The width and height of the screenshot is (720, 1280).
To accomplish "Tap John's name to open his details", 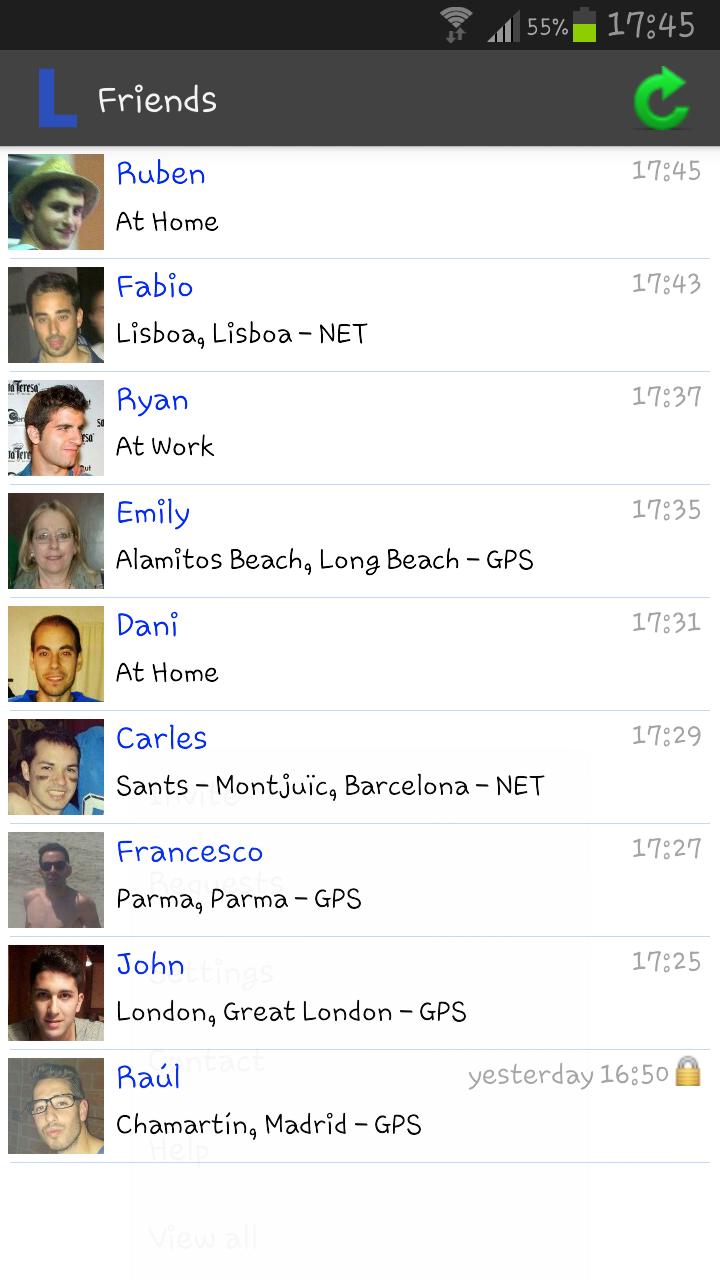I will click(151, 964).
